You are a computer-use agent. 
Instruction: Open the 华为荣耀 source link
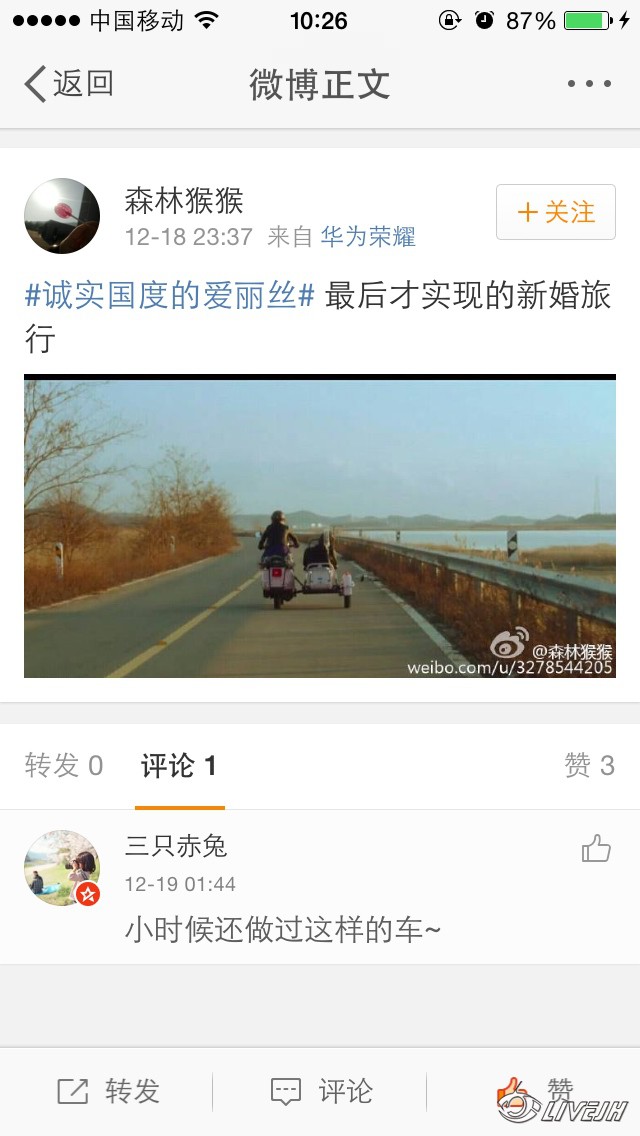[x=367, y=237]
